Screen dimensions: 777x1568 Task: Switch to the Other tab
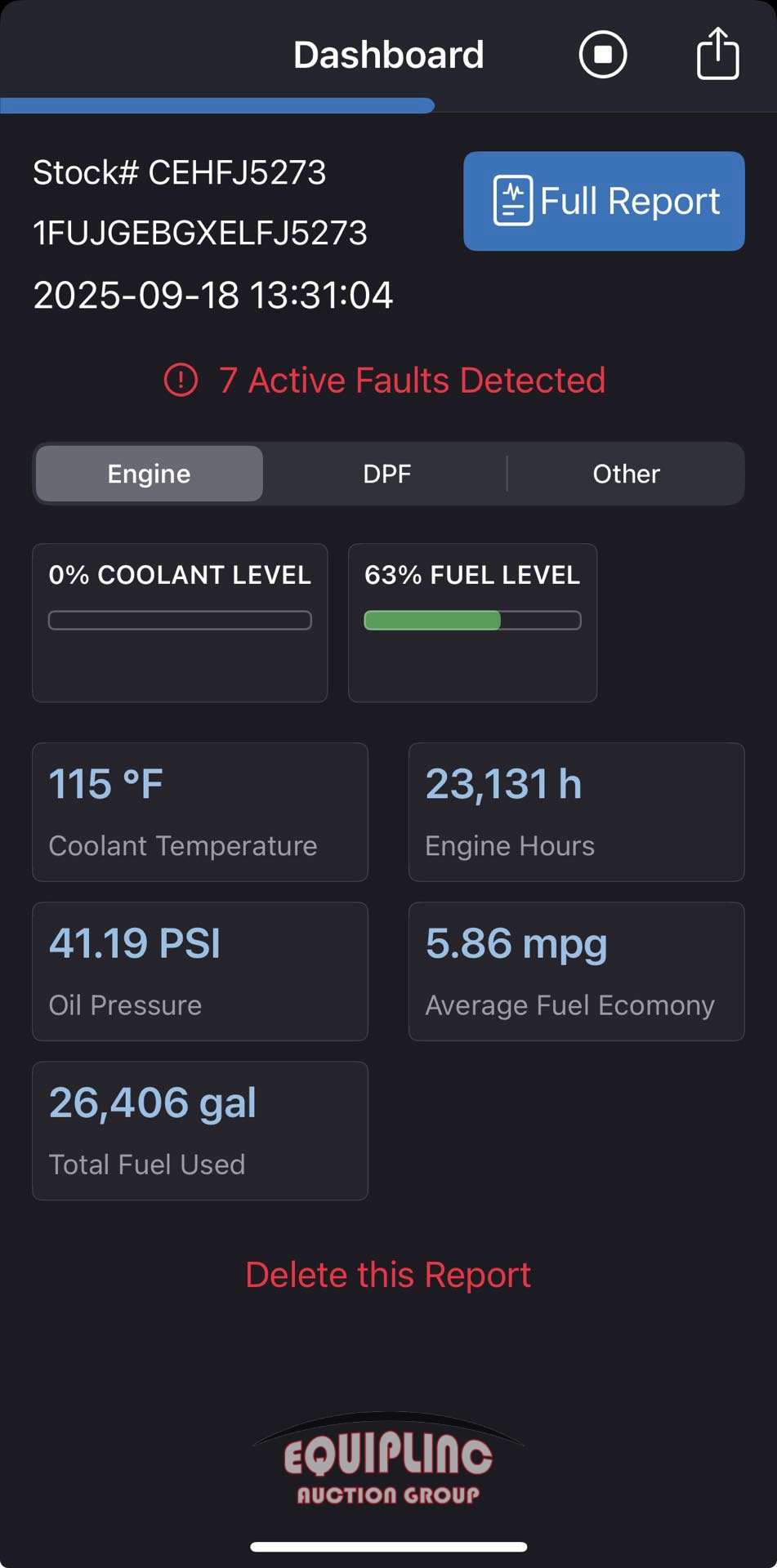626,474
